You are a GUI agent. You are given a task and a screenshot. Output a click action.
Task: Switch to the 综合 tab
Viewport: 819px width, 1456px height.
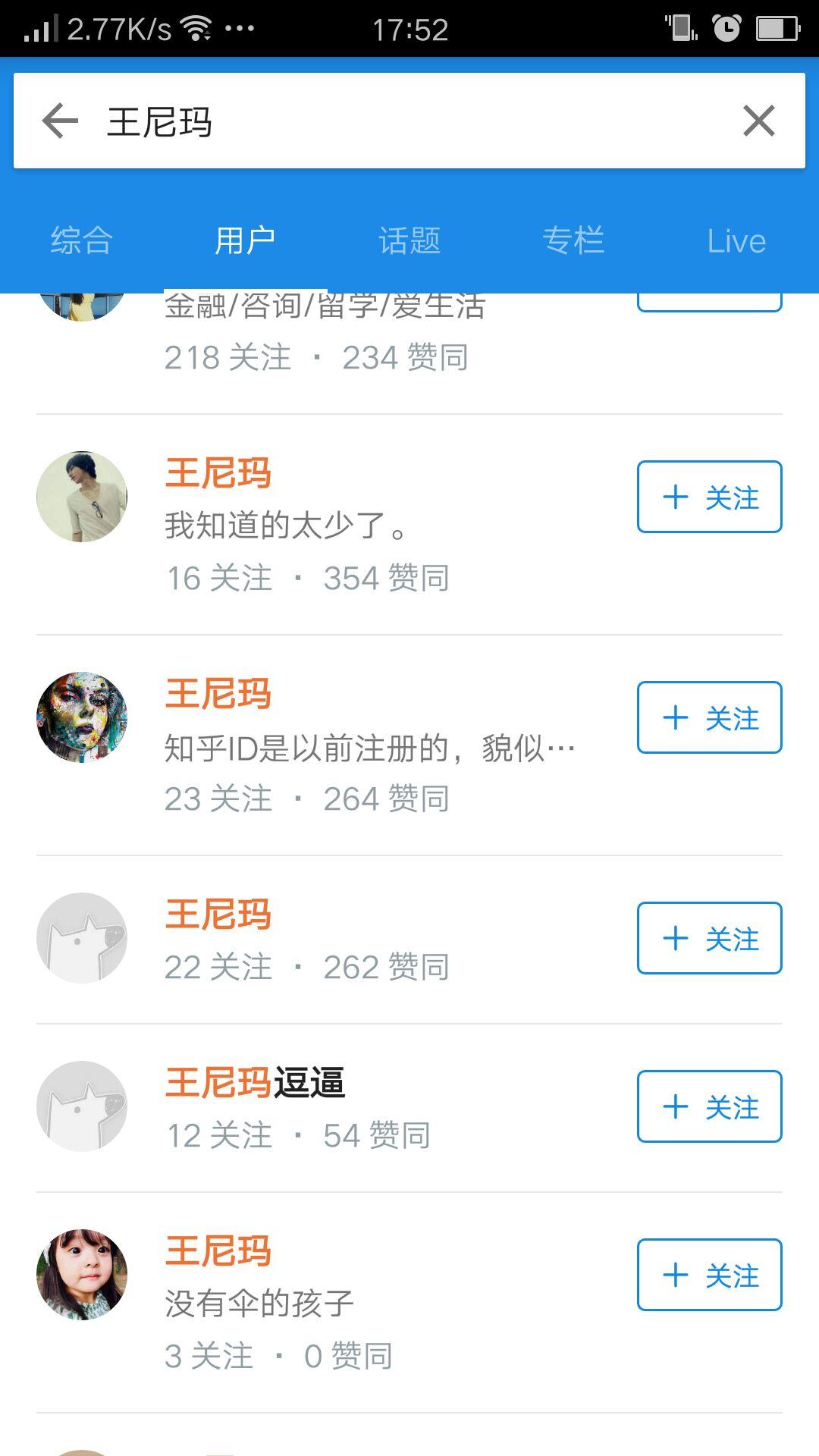click(x=82, y=241)
